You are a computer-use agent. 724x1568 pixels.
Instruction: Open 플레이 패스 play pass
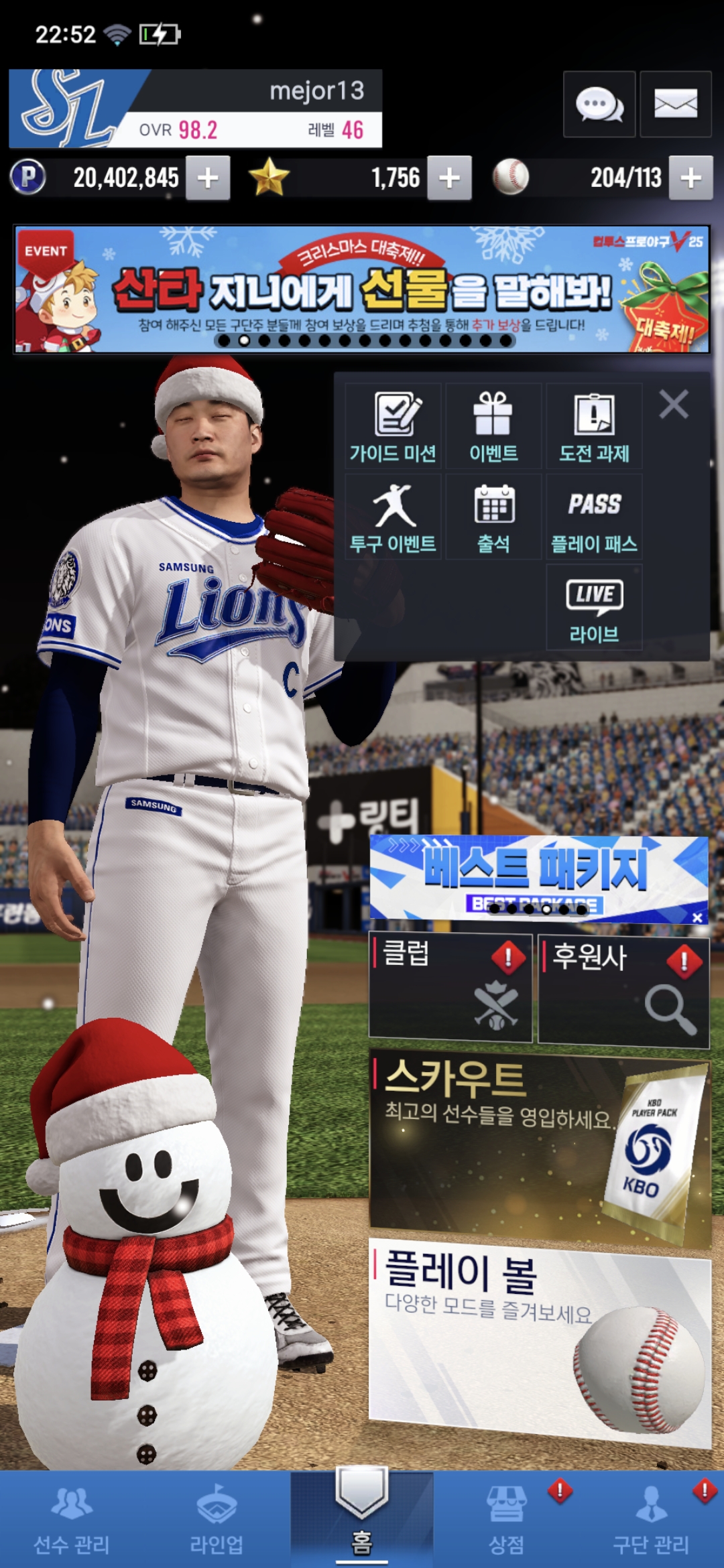(x=594, y=517)
